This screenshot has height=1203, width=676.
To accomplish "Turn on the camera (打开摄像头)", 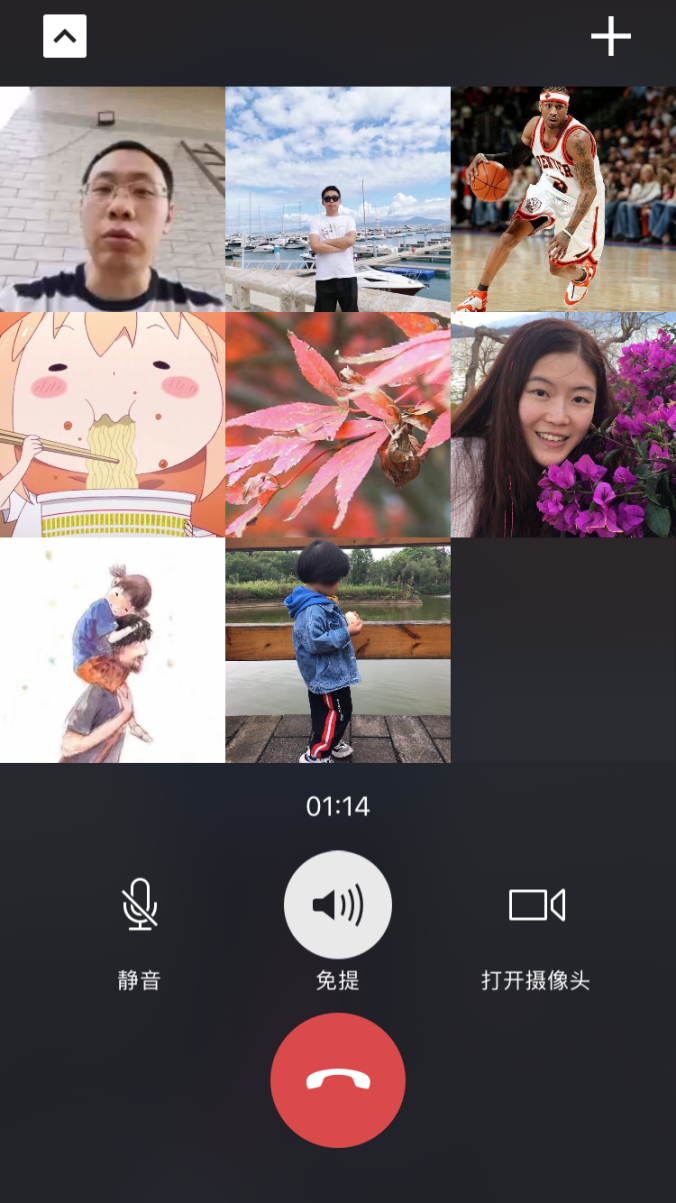I will pos(537,905).
